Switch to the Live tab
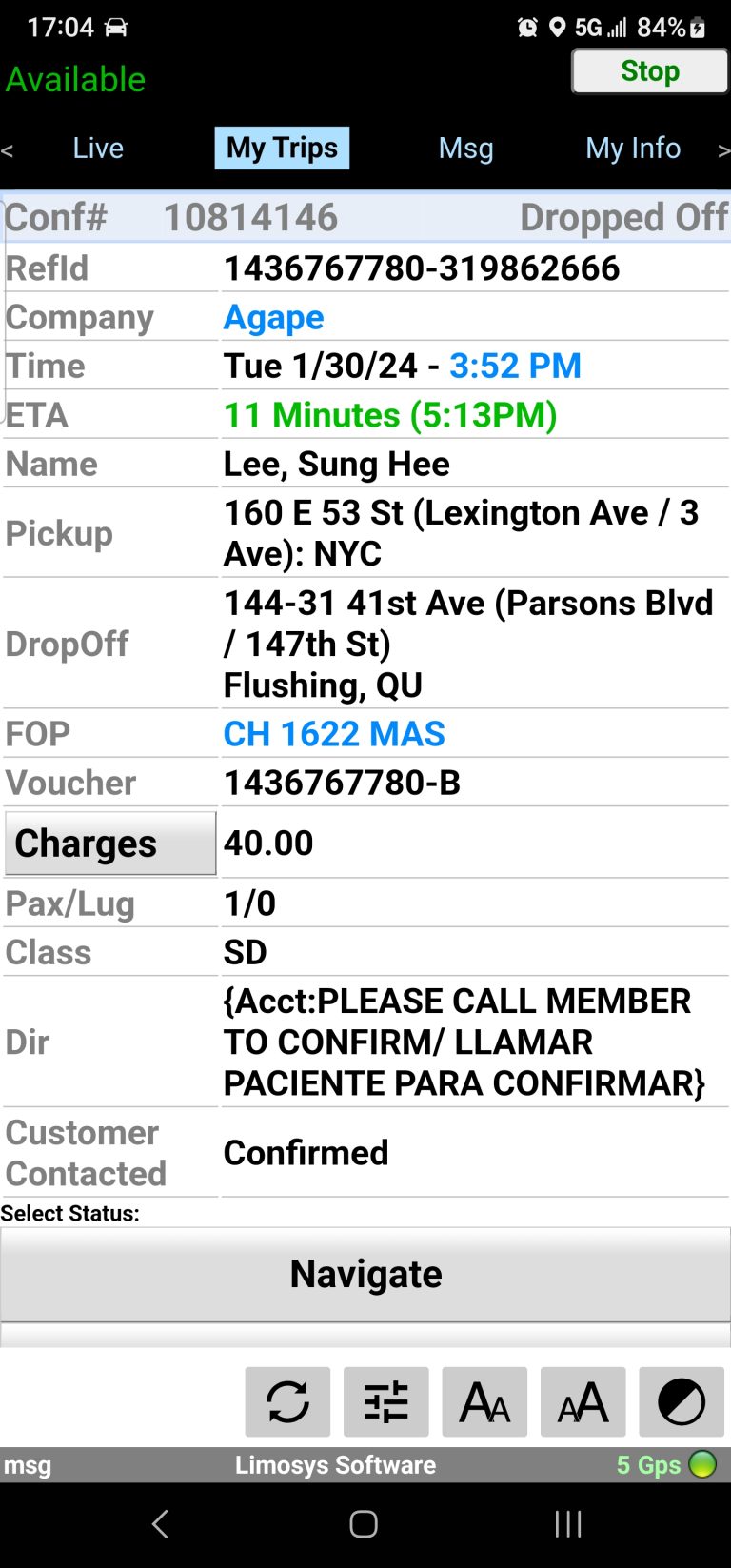731x1568 pixels. [98, 149]
